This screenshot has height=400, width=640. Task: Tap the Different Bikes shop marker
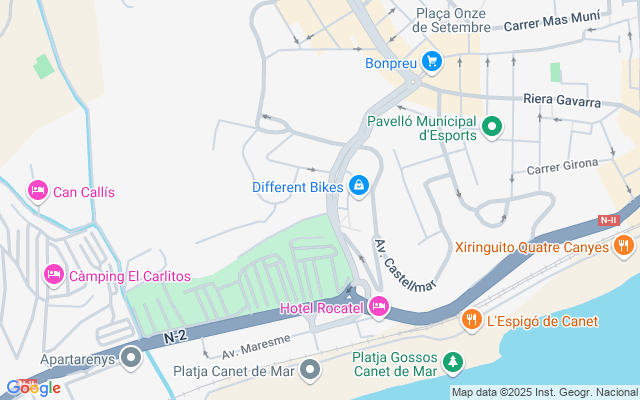360,186
